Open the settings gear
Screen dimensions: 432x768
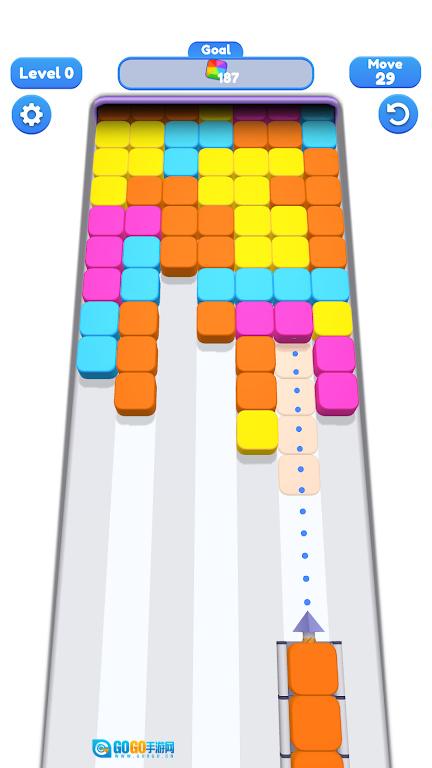coord(31,115)
